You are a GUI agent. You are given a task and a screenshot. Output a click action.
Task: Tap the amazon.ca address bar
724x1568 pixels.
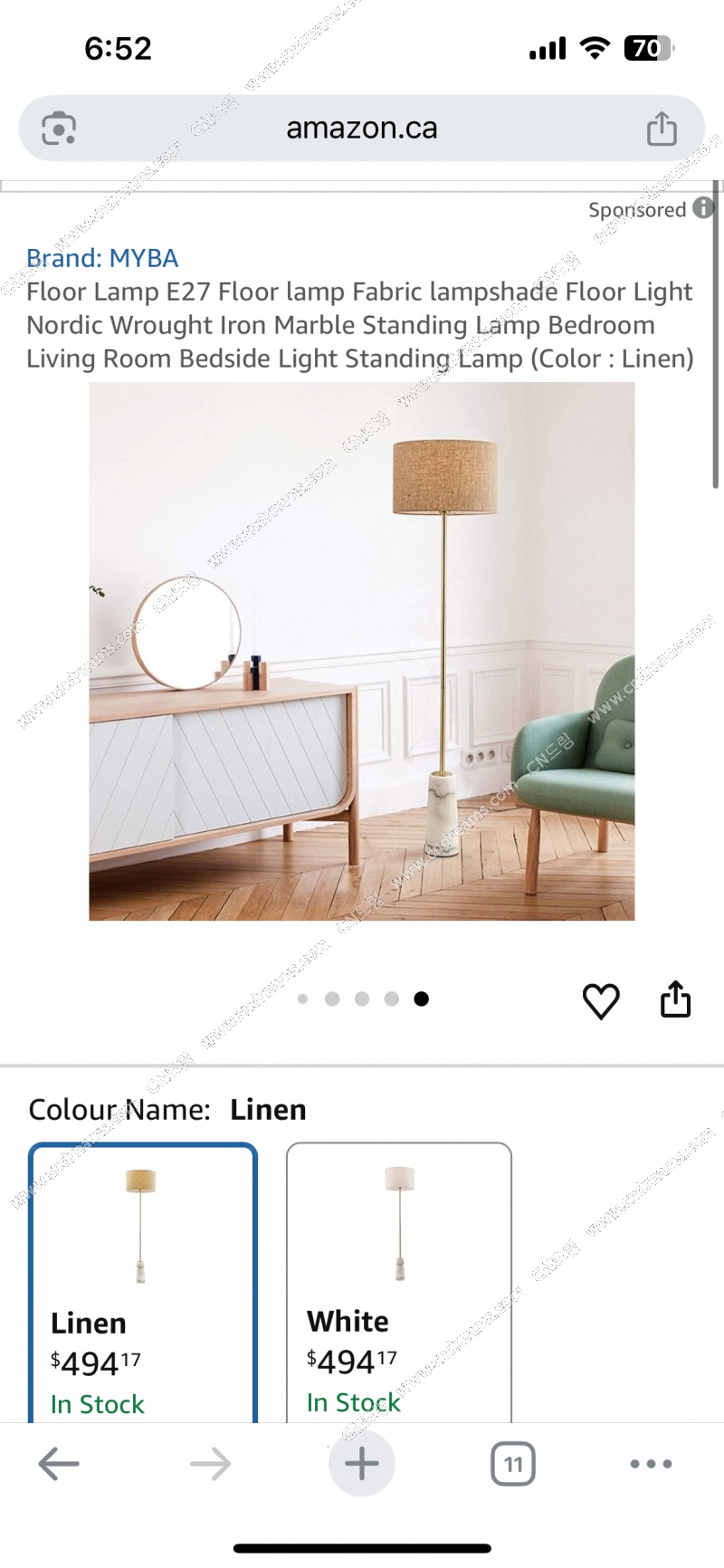point(362,129)
